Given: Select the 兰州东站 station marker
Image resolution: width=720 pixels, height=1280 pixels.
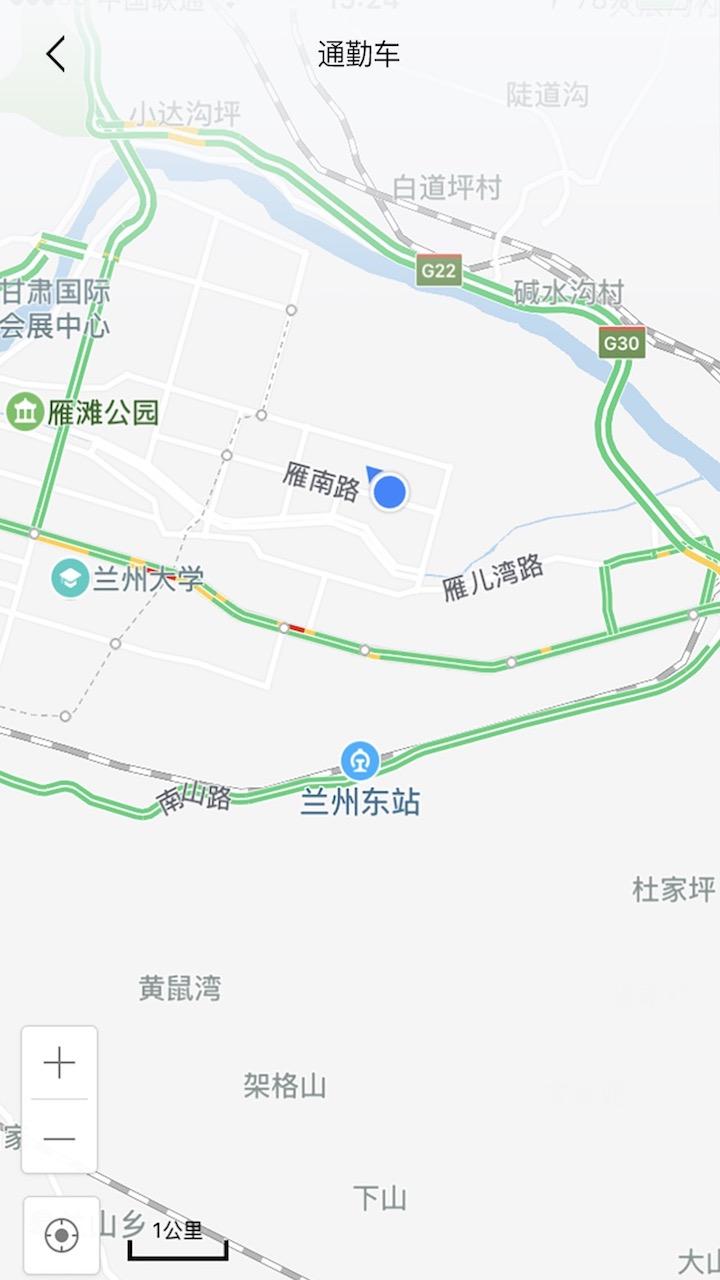Looking at the screenshot, I should pyautogui.click(x=360, y=761).
